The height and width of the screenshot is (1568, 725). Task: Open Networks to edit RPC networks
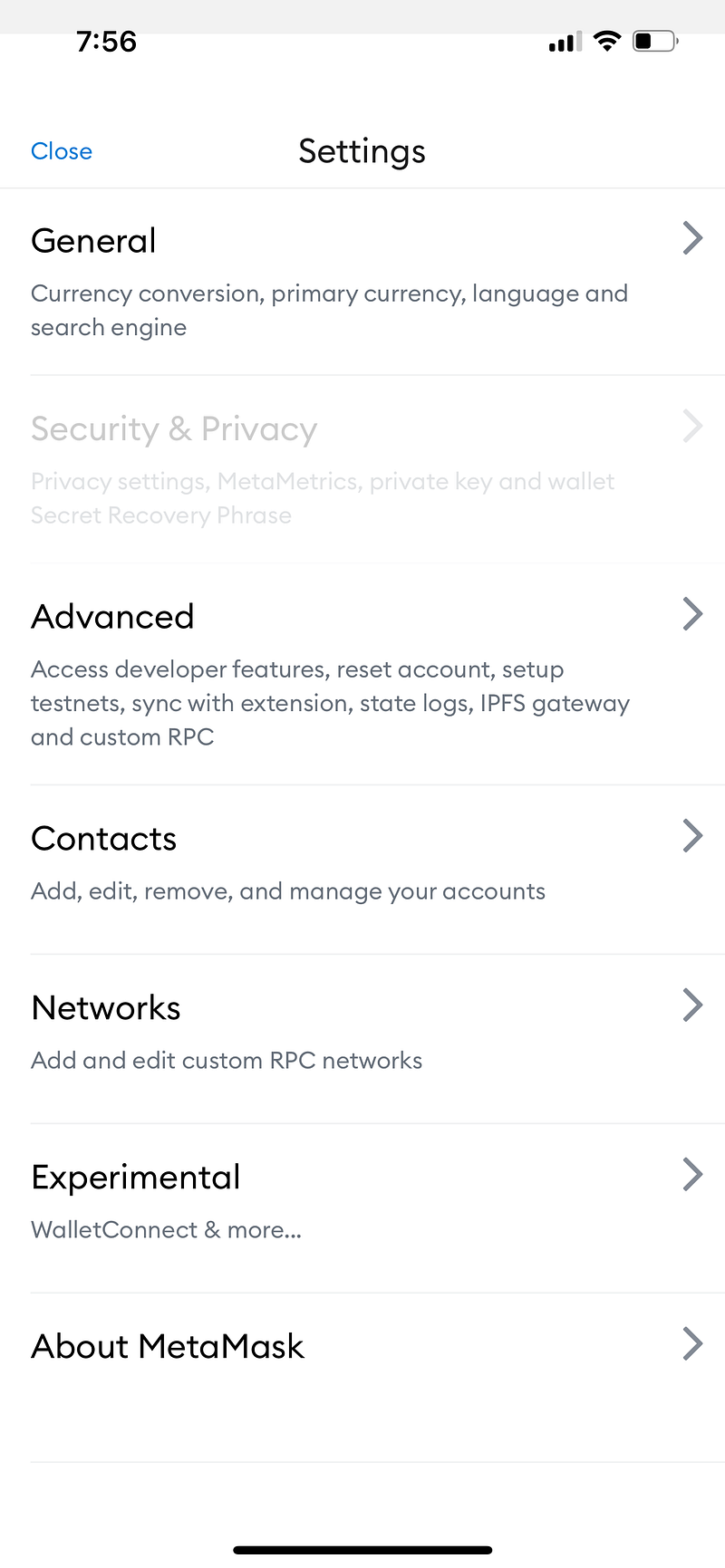[x=362, y=1032]
